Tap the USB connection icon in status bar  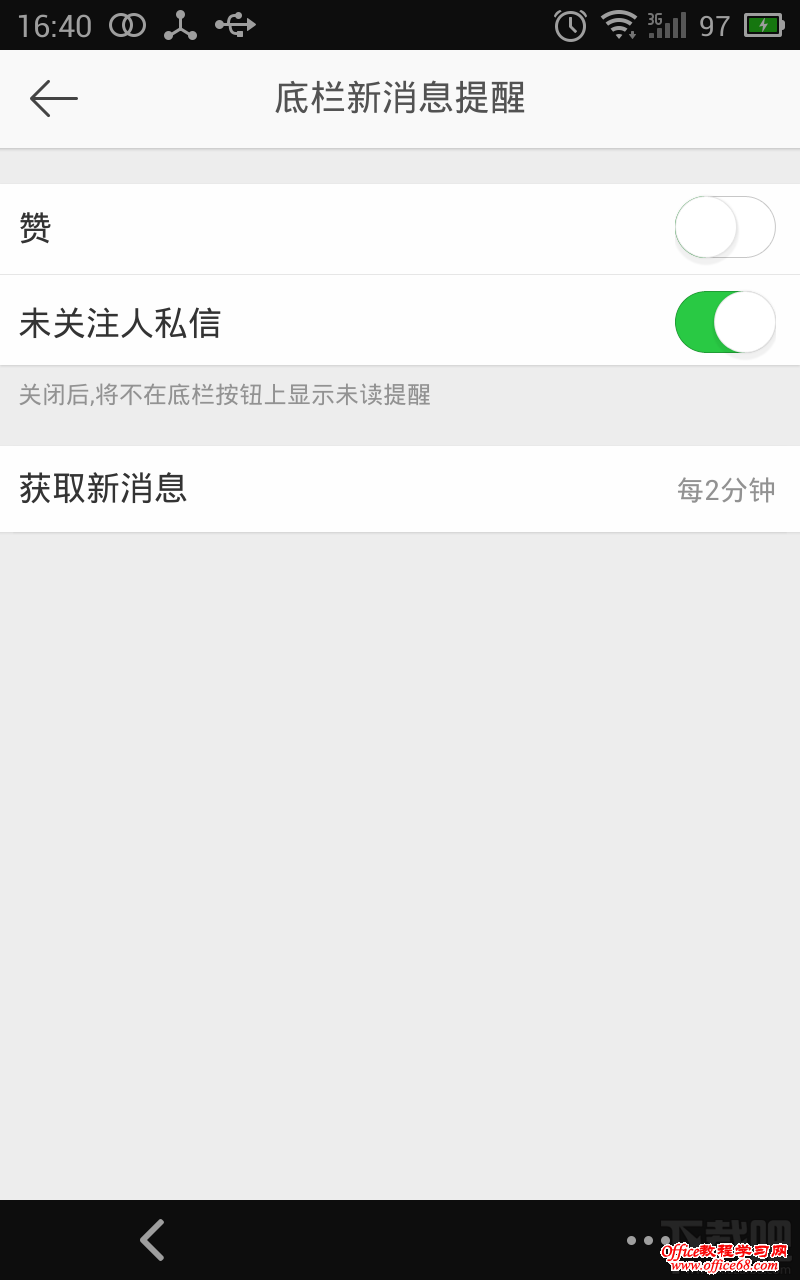236,25
